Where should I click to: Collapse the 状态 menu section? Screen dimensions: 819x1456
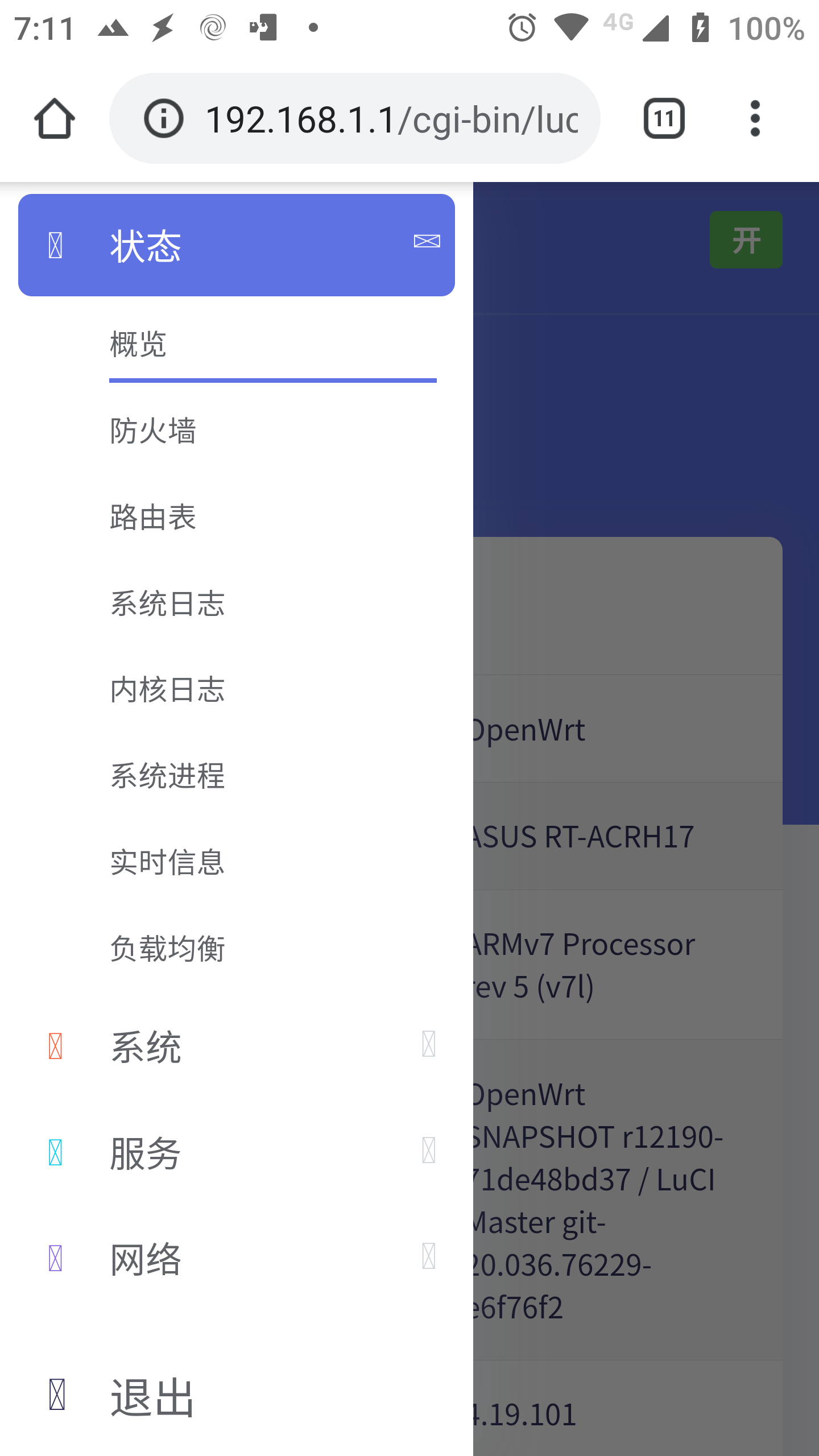(236, 245)
